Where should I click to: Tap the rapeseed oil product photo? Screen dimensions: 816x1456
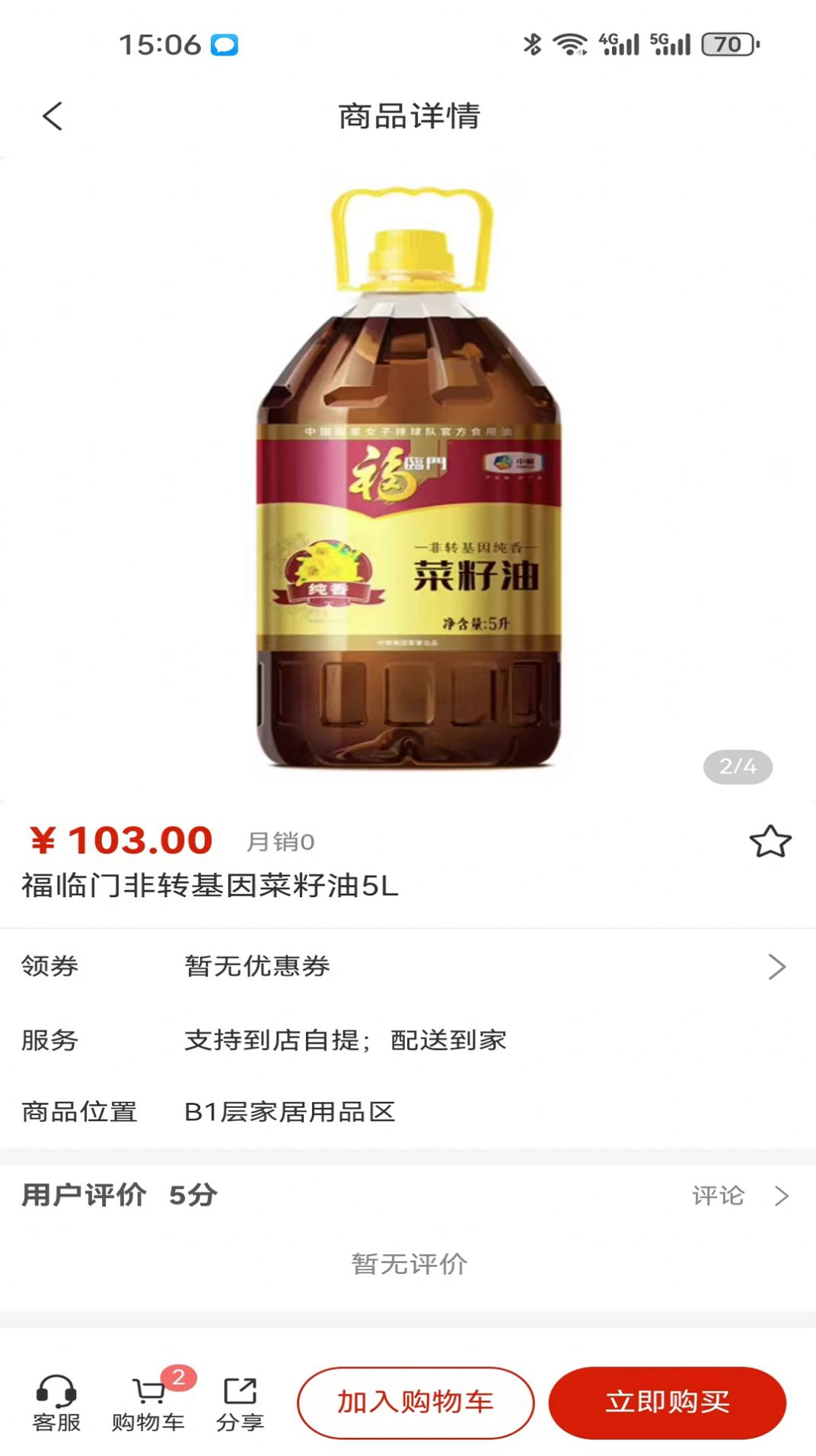pos(408,472)
